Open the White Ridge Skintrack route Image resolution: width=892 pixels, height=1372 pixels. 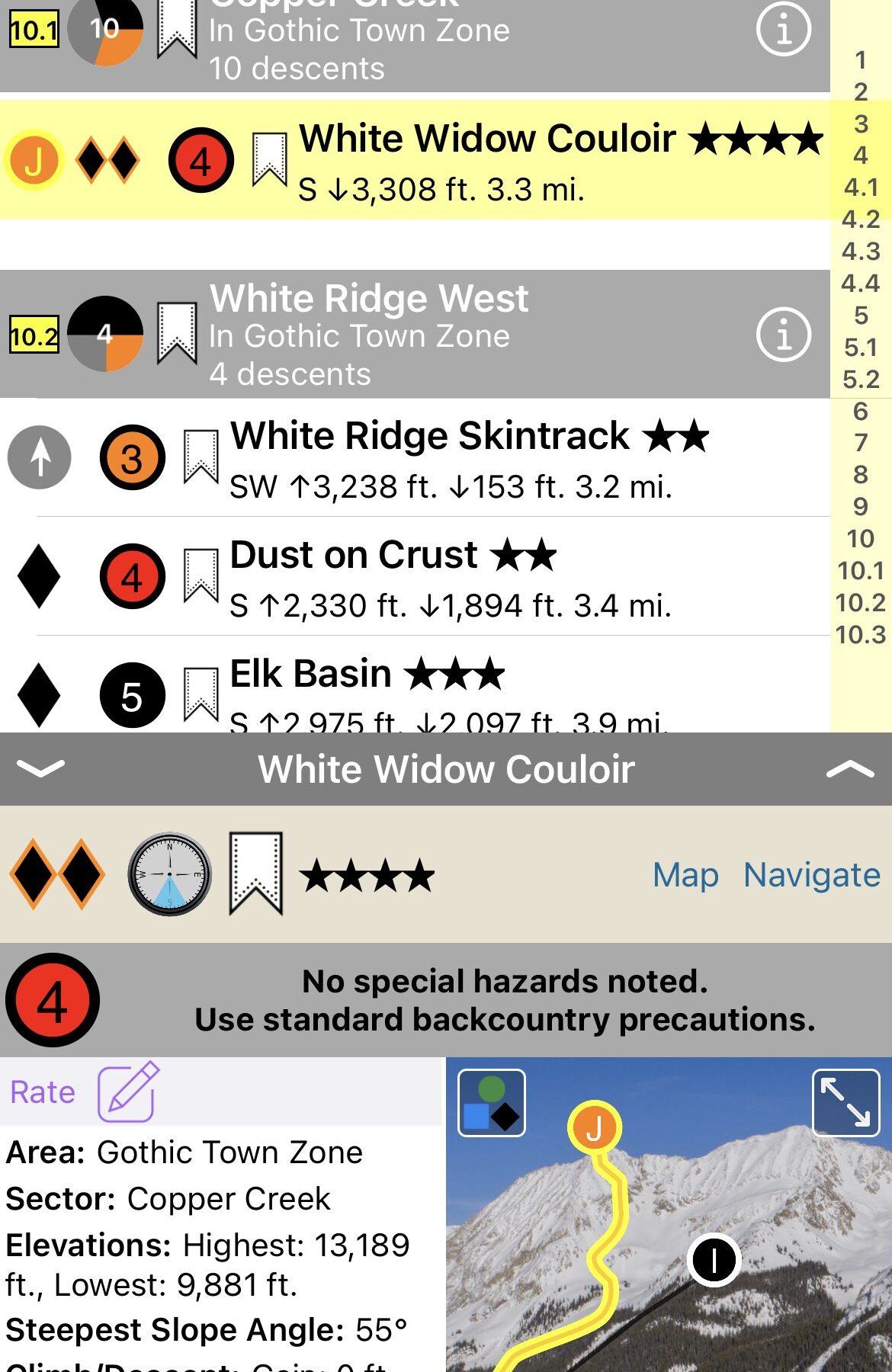[469, 457]
